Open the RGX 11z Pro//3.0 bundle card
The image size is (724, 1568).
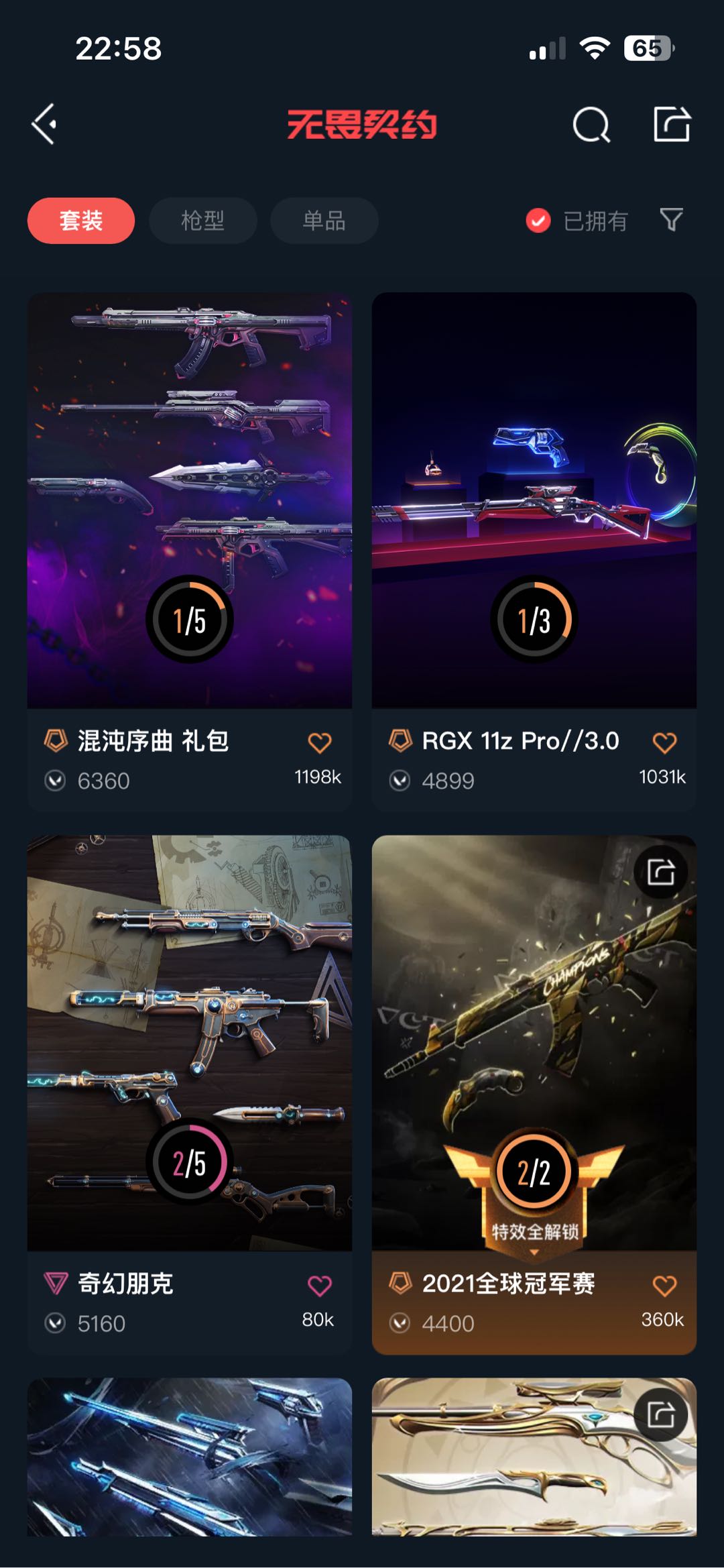pos(534,500)
